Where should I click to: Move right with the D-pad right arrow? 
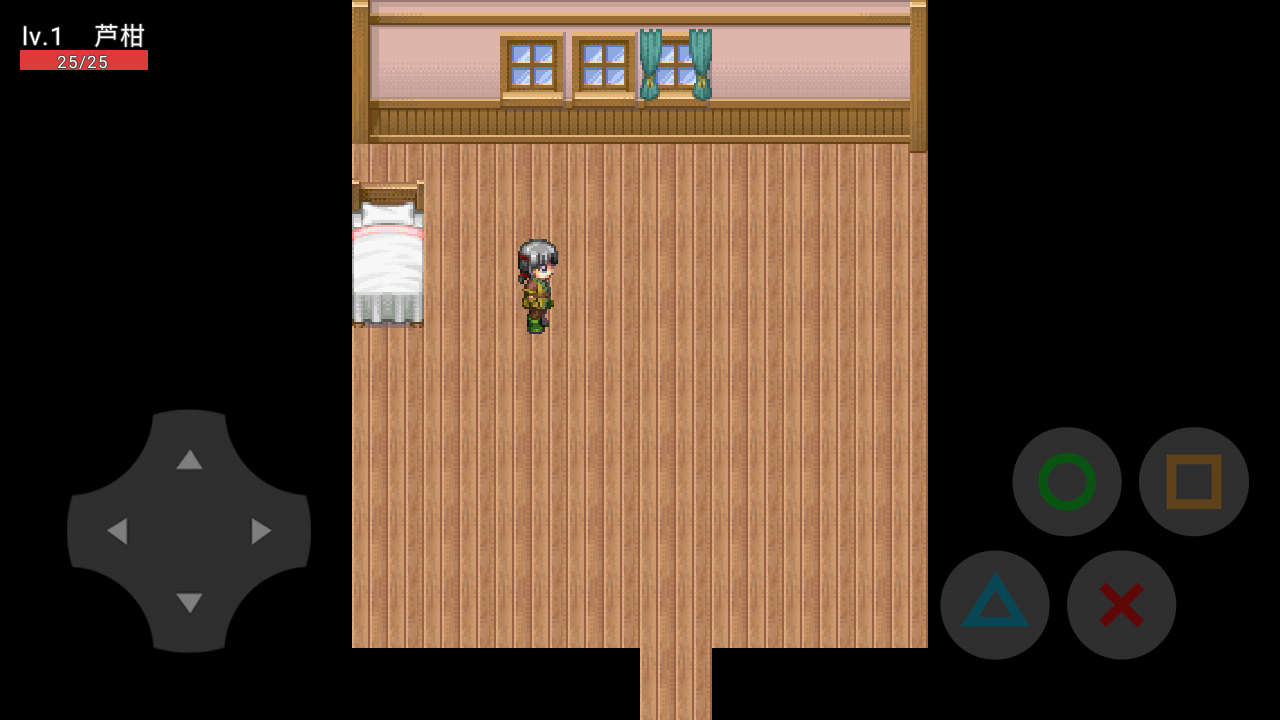[261, 531]
